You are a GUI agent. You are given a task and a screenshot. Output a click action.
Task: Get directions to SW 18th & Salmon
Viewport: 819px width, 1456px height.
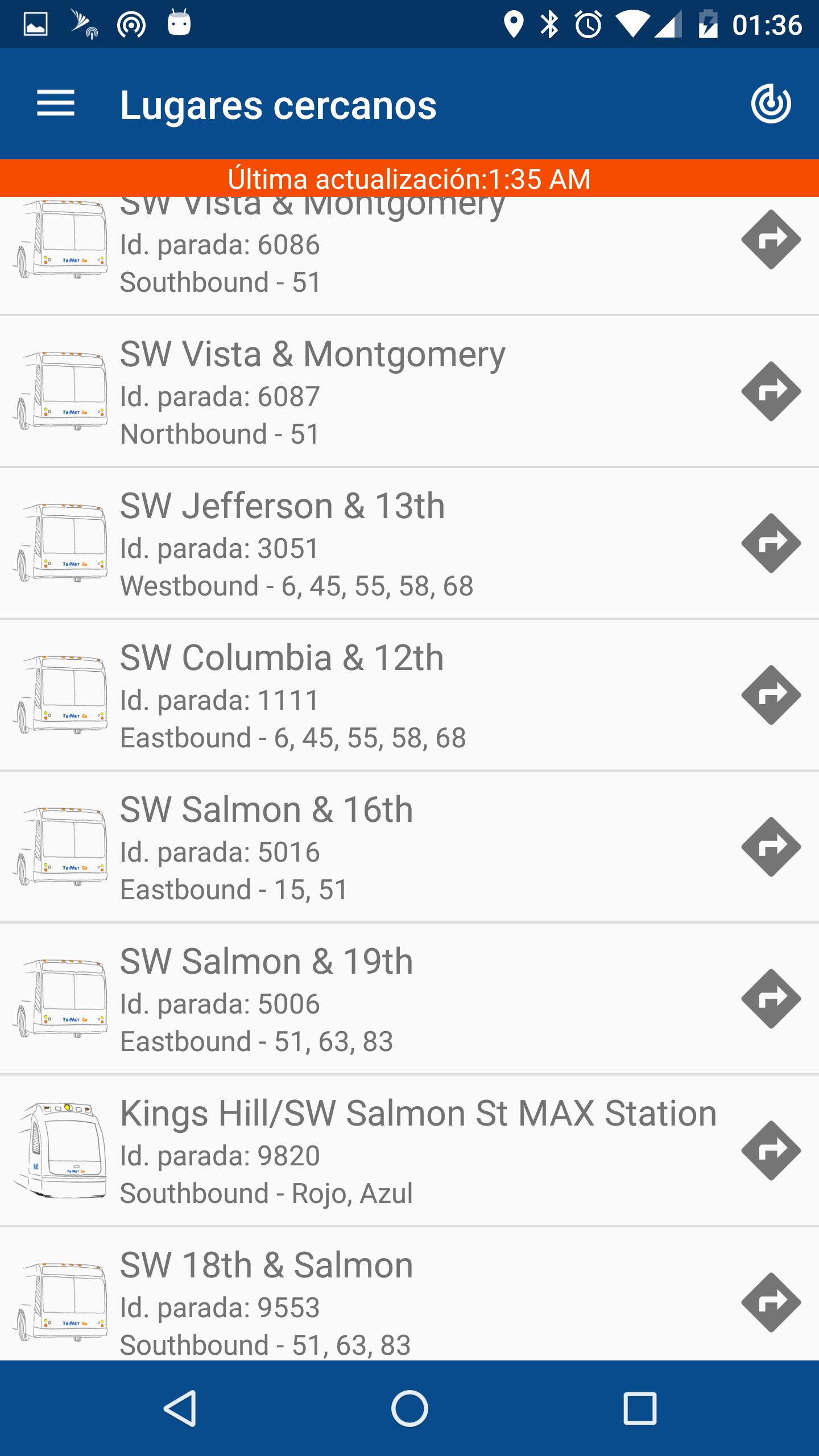click(771, 1302)
